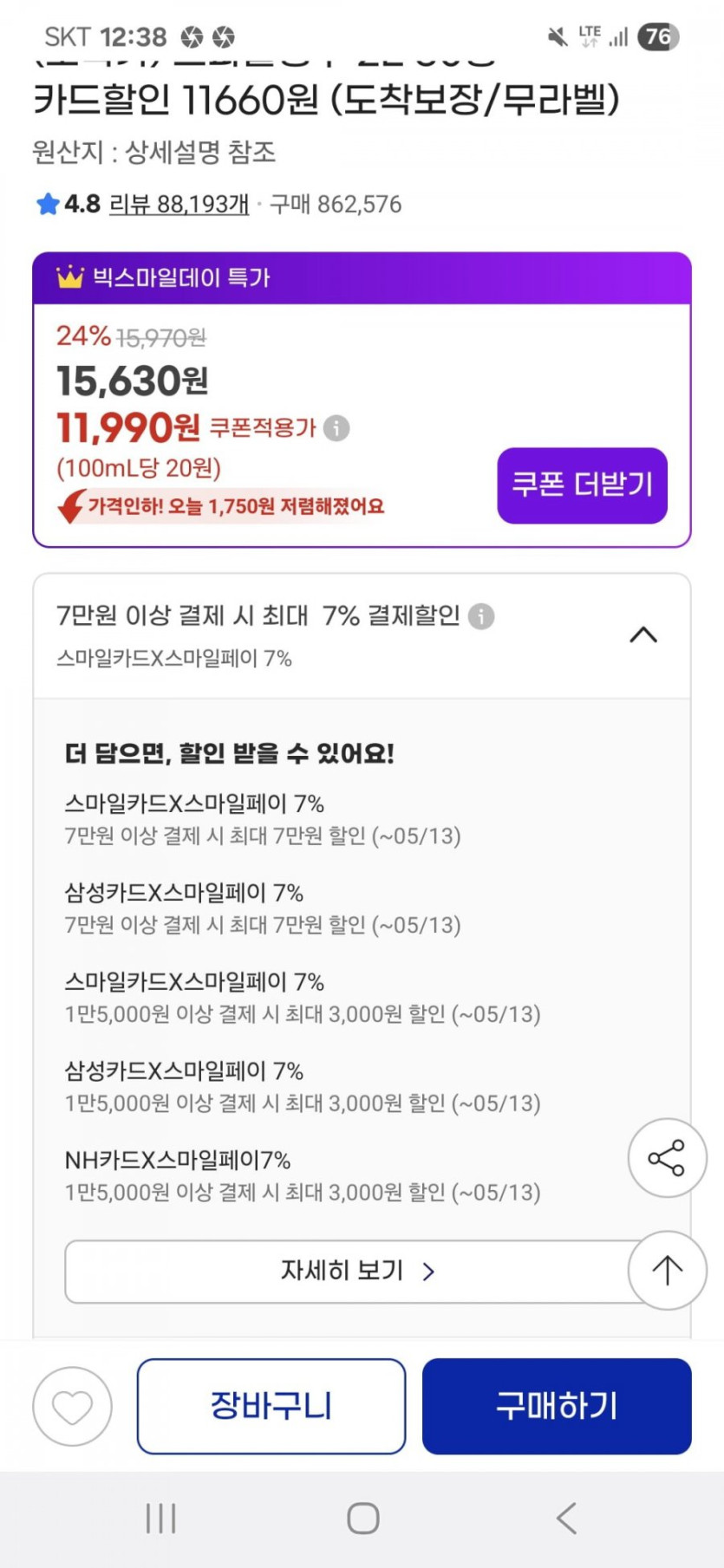The image size is (724, 1568).
Task: Go back with system back button
Action: pyautogui.click(x=566, y=1518)
